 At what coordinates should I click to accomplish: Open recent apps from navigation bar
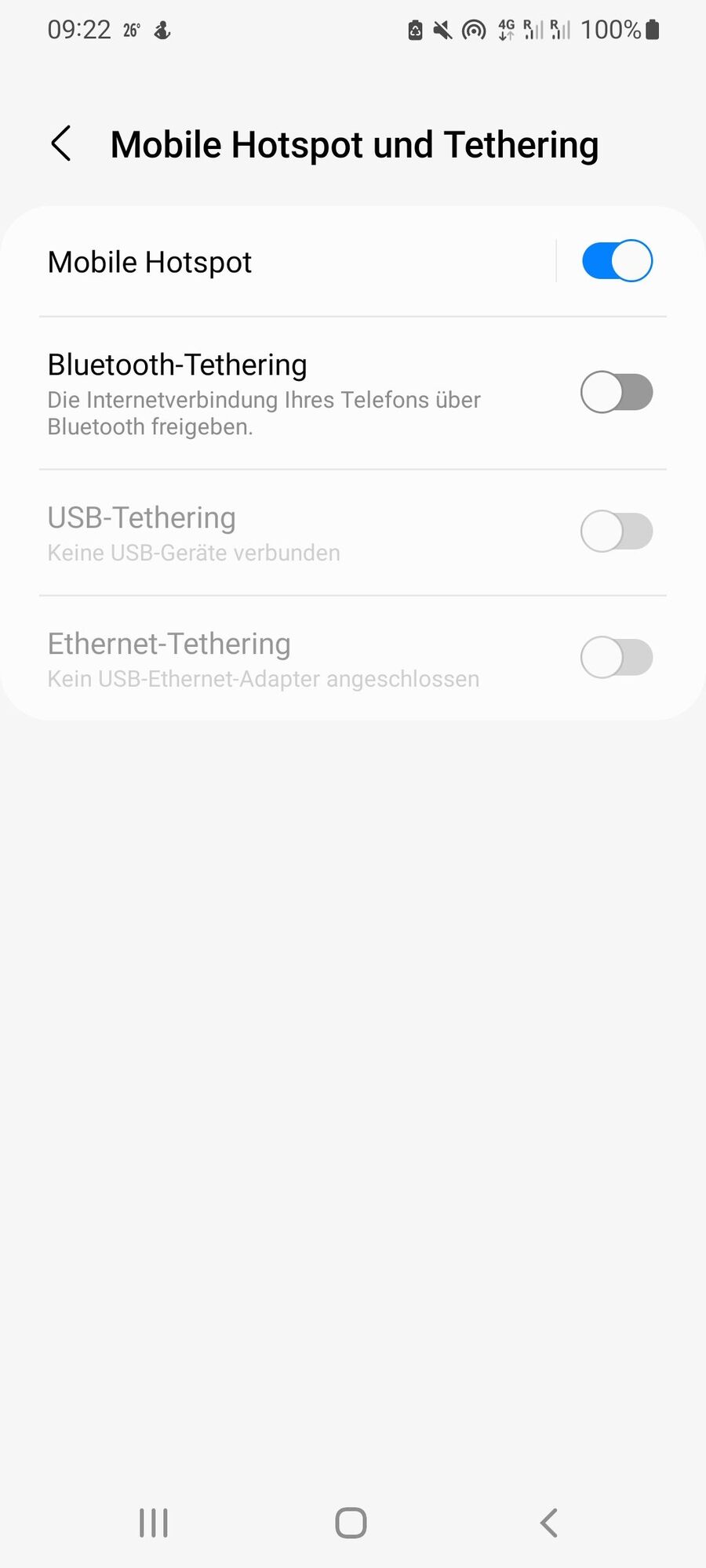point(154,1523)
